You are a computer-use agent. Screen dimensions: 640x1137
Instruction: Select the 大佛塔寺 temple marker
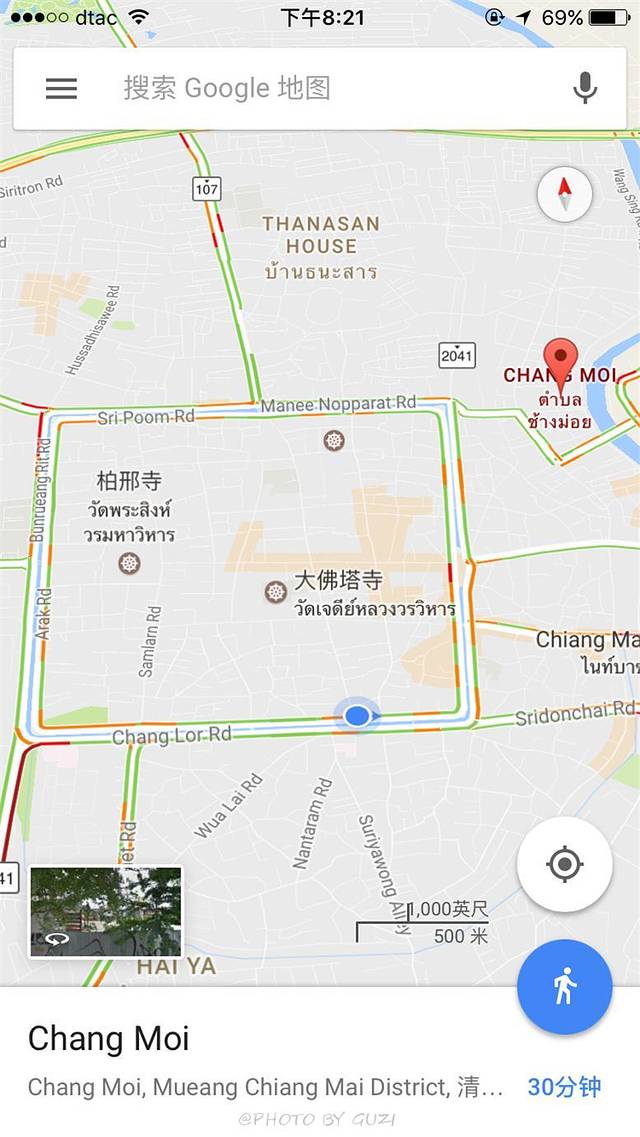276,592
